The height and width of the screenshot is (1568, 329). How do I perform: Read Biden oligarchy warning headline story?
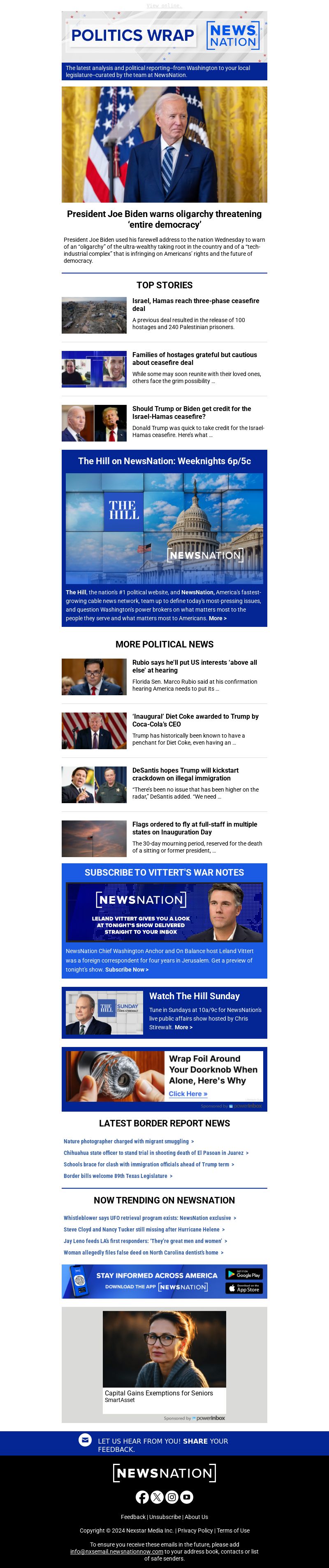click(x=164, y=219)
